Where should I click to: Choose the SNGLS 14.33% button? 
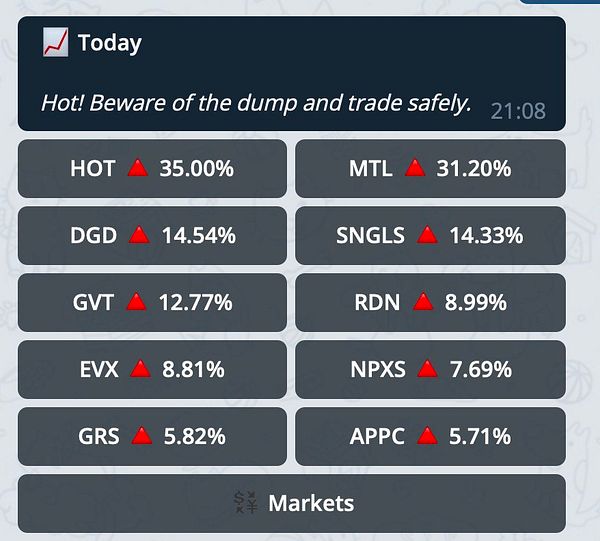pos(430,236)
